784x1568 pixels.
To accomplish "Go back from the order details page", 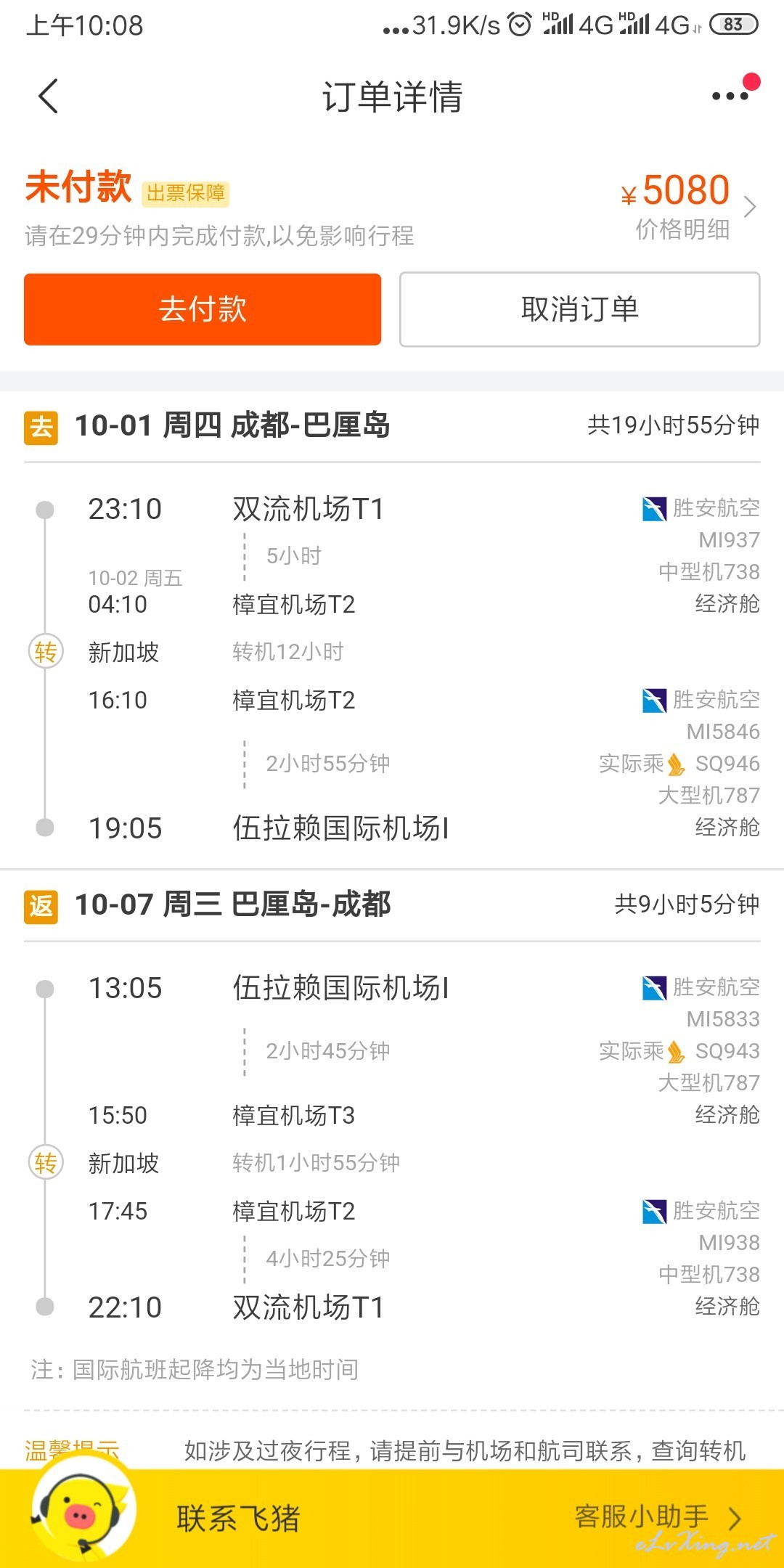I will coord(48,96).
